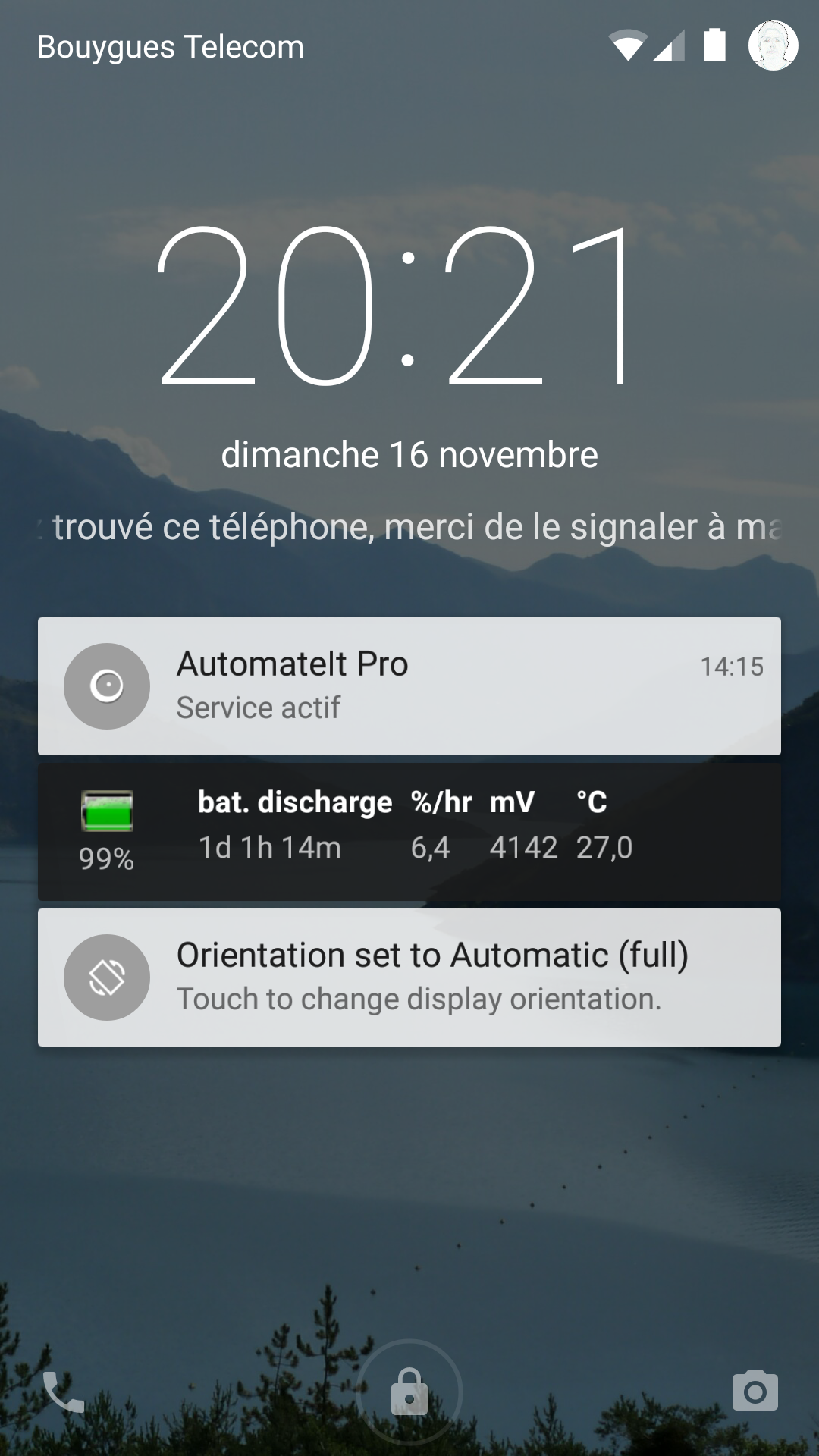Open the user profile avatar
The image size is (819, 1456).
(x=773, y=45)
